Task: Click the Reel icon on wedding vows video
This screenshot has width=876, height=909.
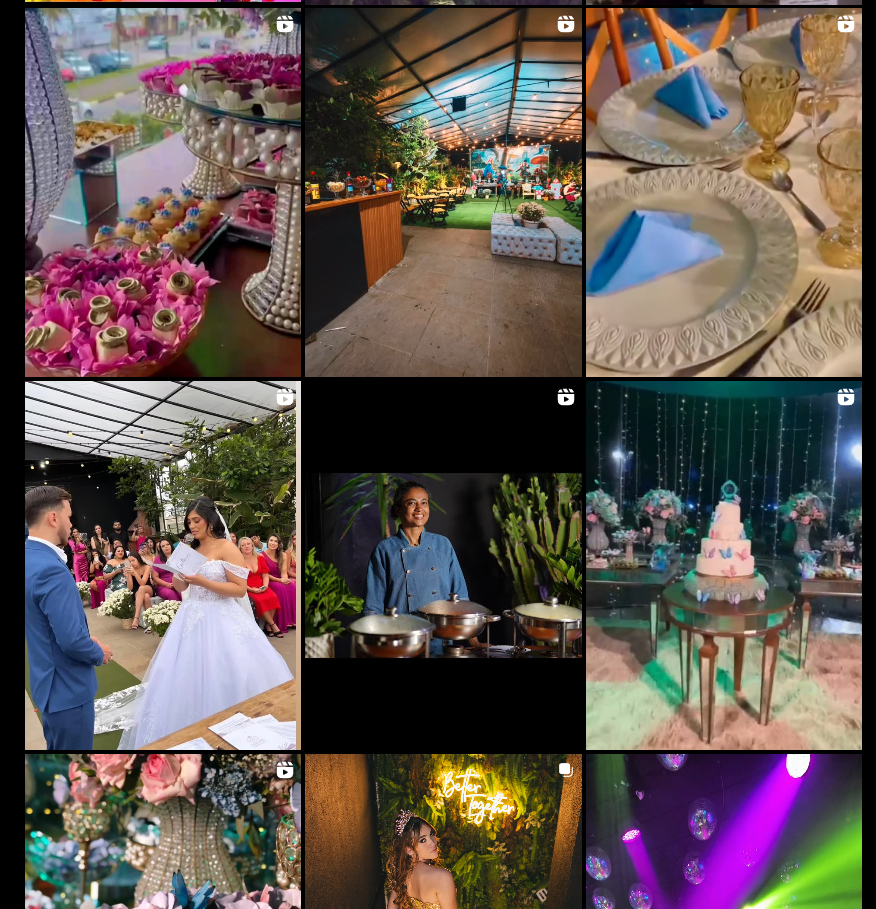Action: click(285, 397)
